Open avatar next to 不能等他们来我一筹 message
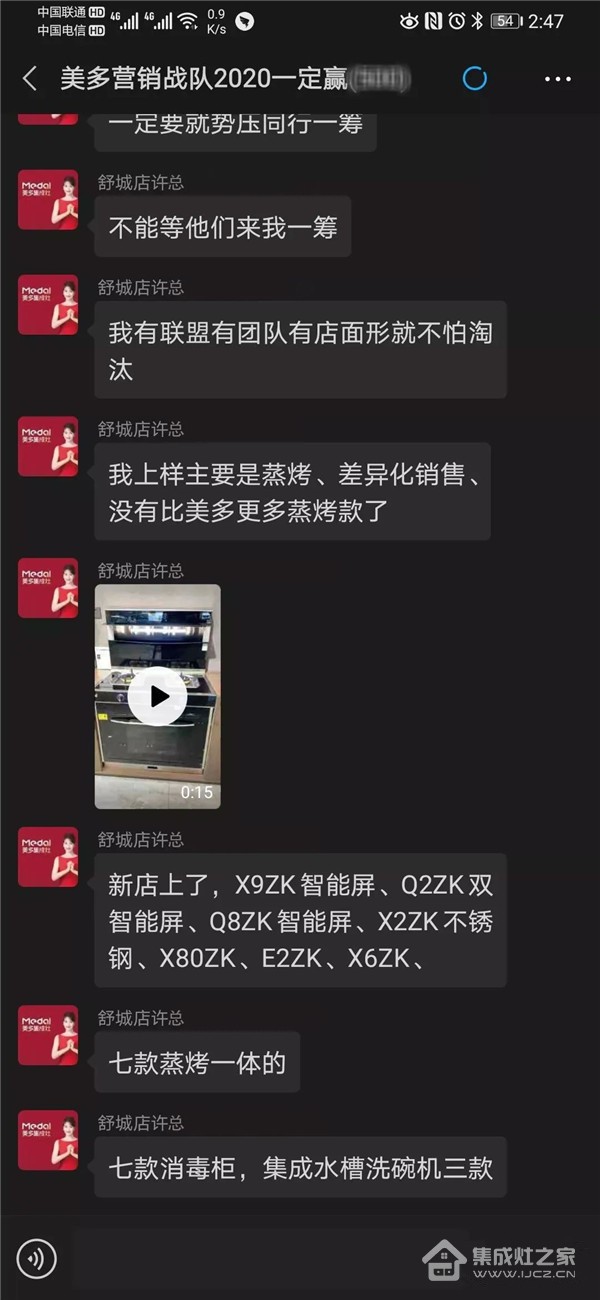 48,200
